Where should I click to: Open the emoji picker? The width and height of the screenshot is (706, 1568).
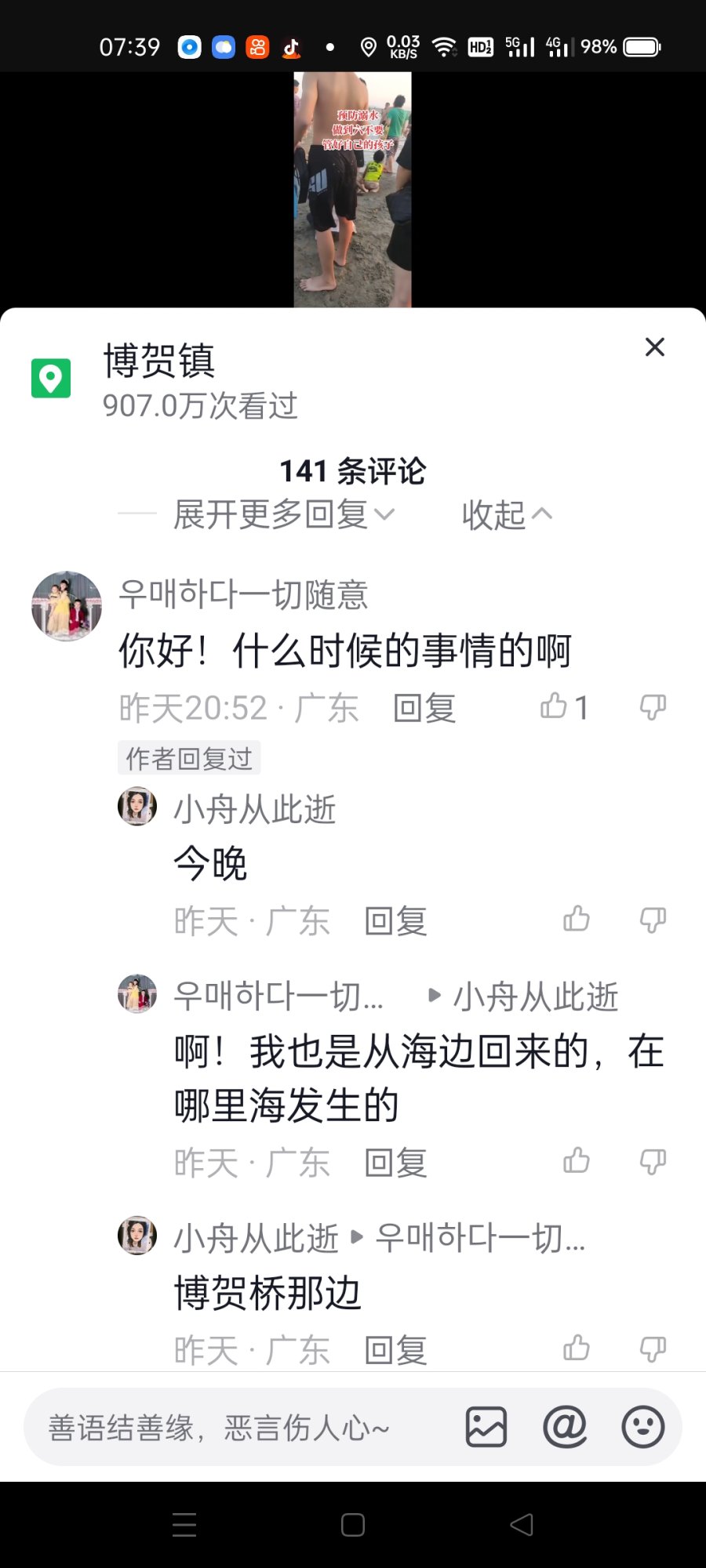642,1427
